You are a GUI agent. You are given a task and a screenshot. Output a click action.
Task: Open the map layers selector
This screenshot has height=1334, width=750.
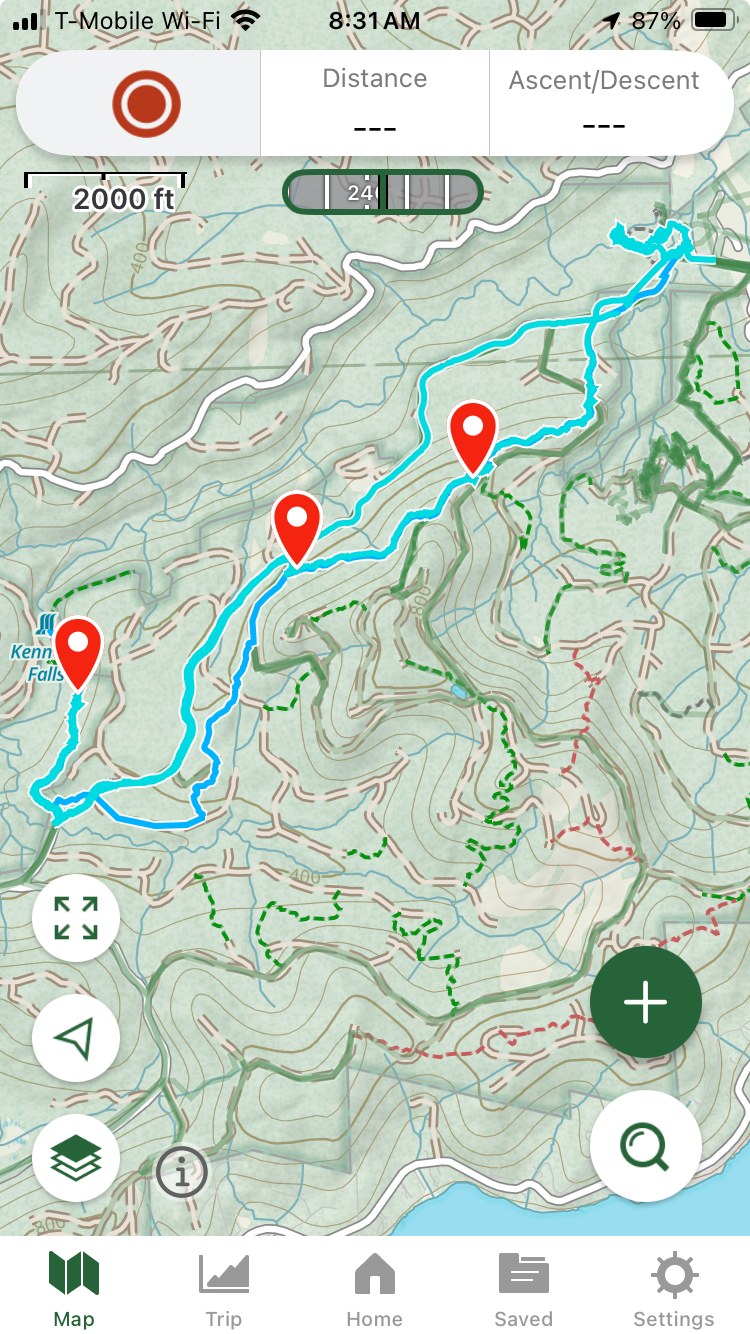pyautogui.click(x=76, y=1157)
